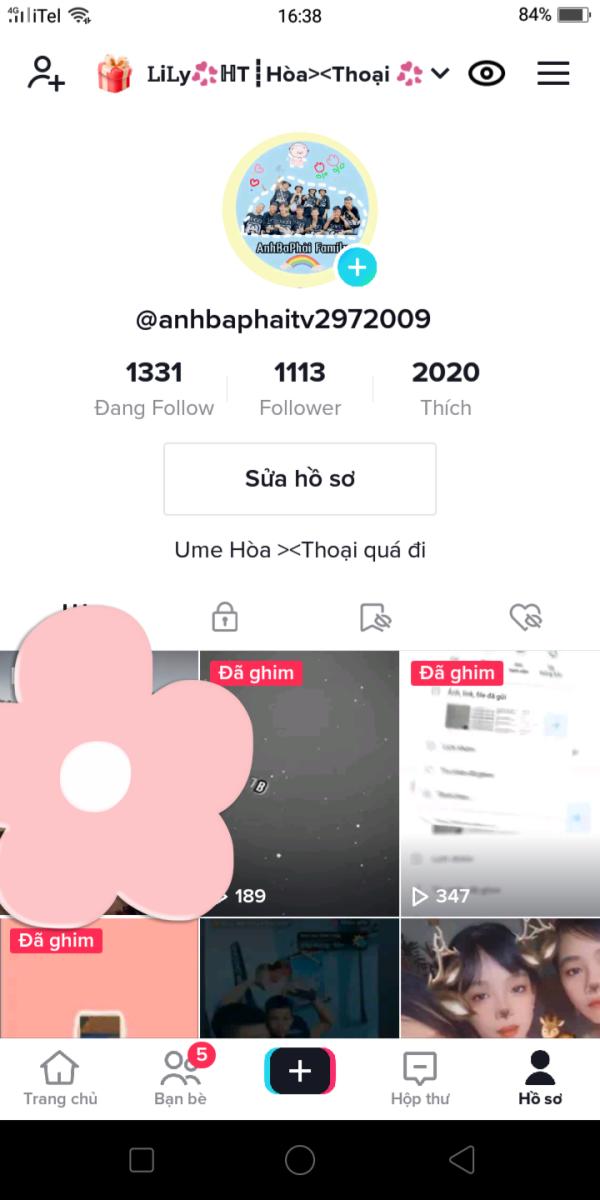600x1200 pixels.
Task: Open the hamburger menu
Action: (553, 74)
